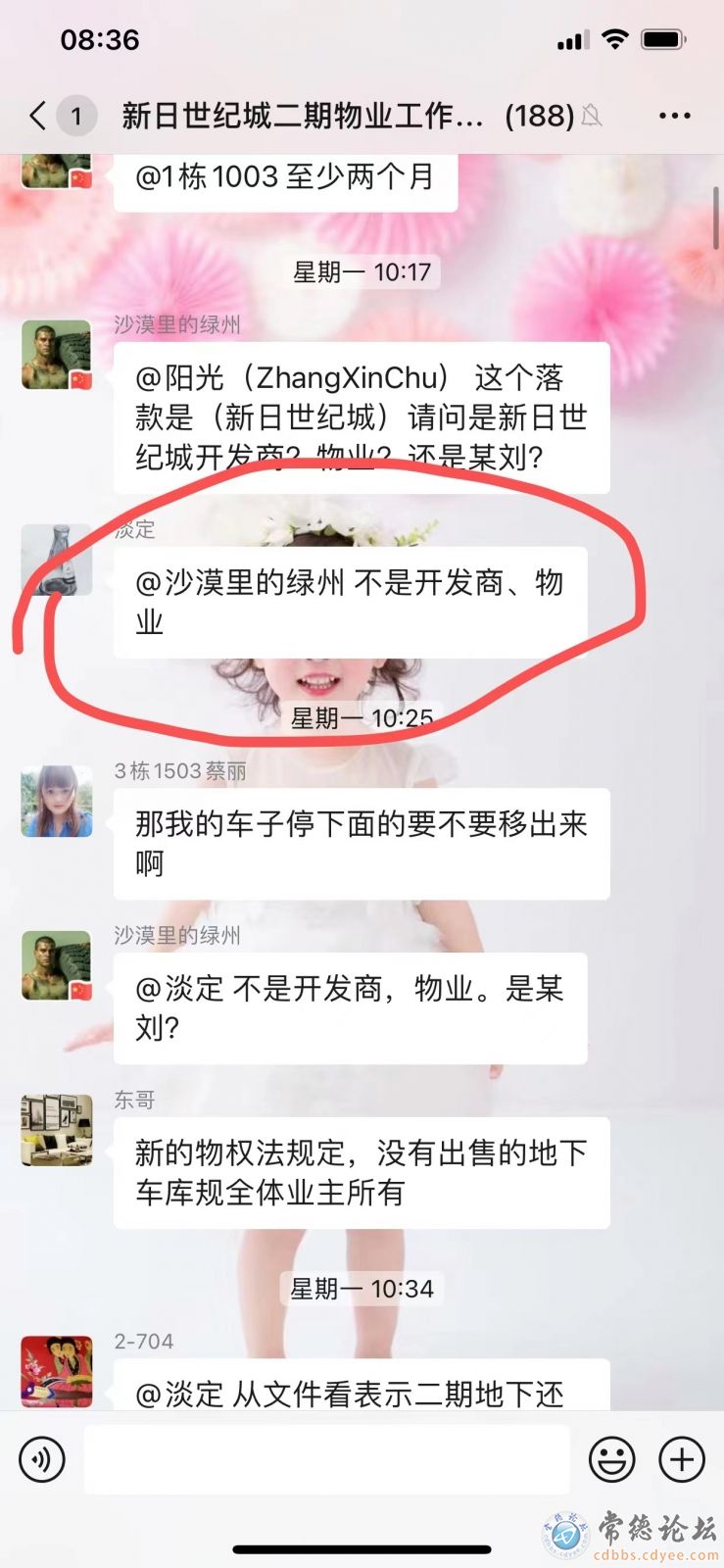The image size is (724, 1568).
Task: Open 东哥's avatar profile
Action: [x=57, y=1130]
